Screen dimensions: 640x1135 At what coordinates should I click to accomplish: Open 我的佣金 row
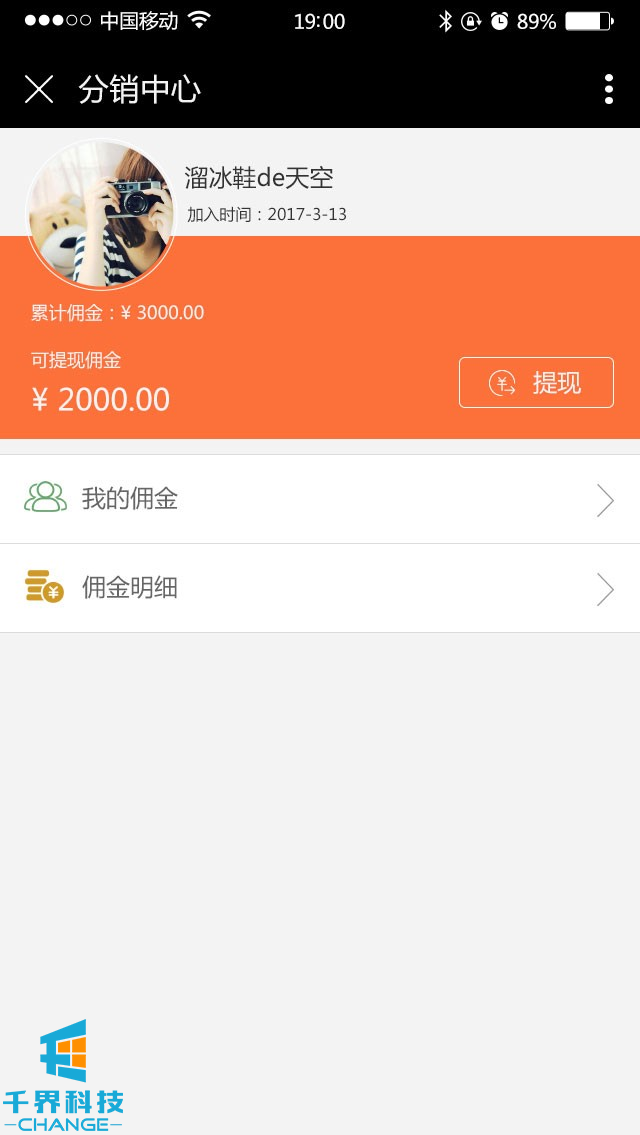tap(320, 499)
